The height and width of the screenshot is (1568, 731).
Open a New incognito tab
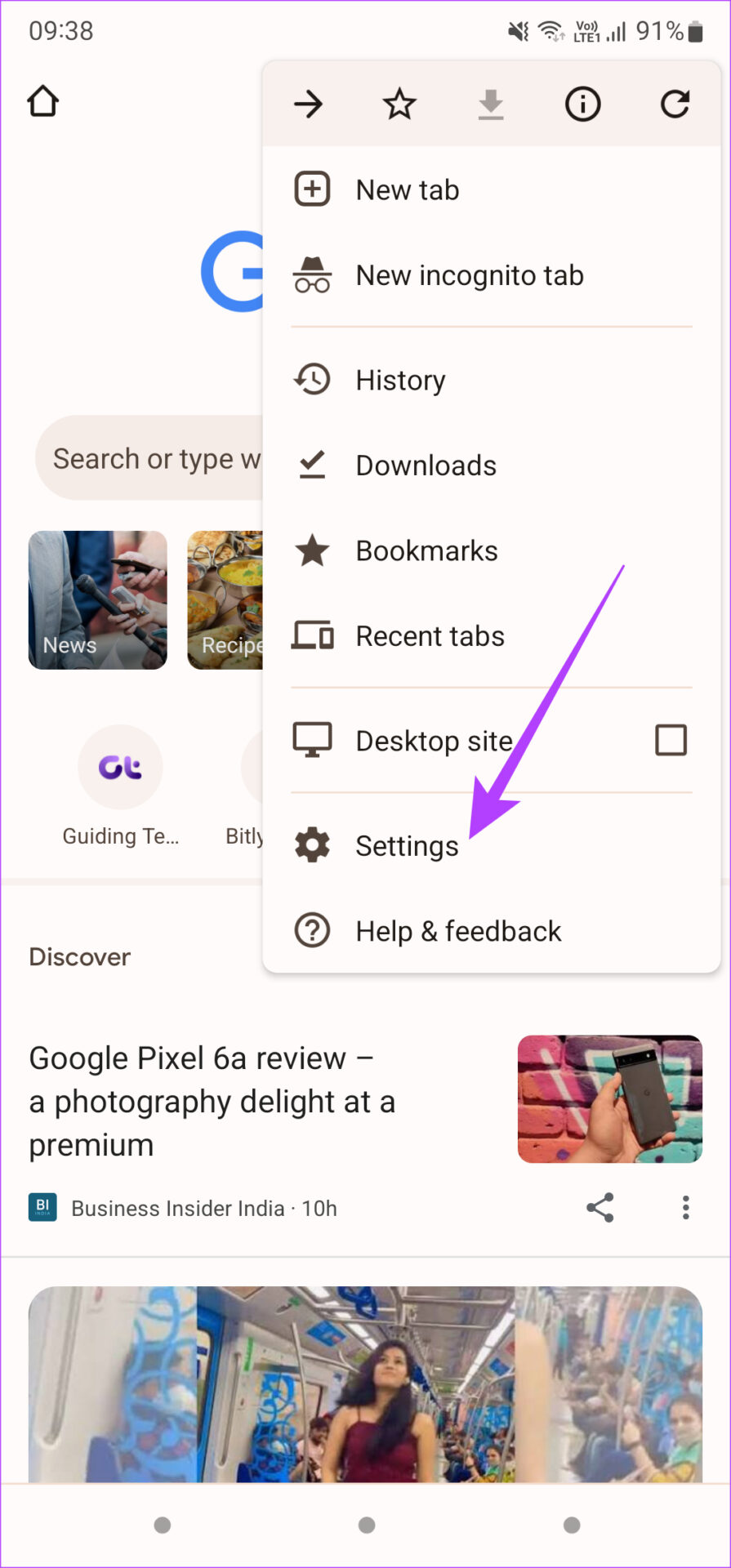click(470, 276)
